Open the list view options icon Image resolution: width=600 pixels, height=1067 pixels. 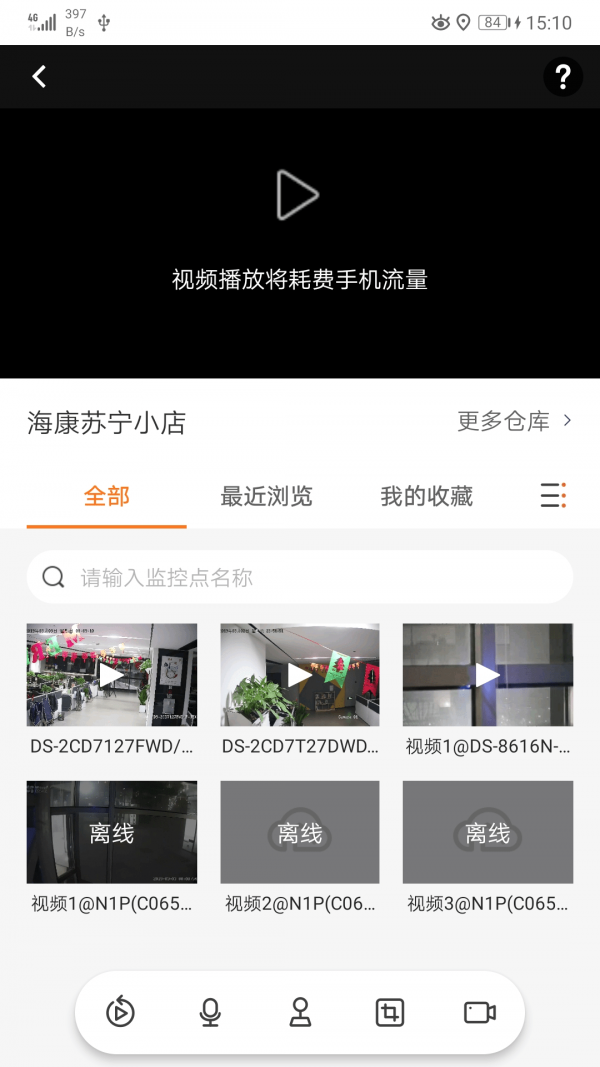click(553, 495)
